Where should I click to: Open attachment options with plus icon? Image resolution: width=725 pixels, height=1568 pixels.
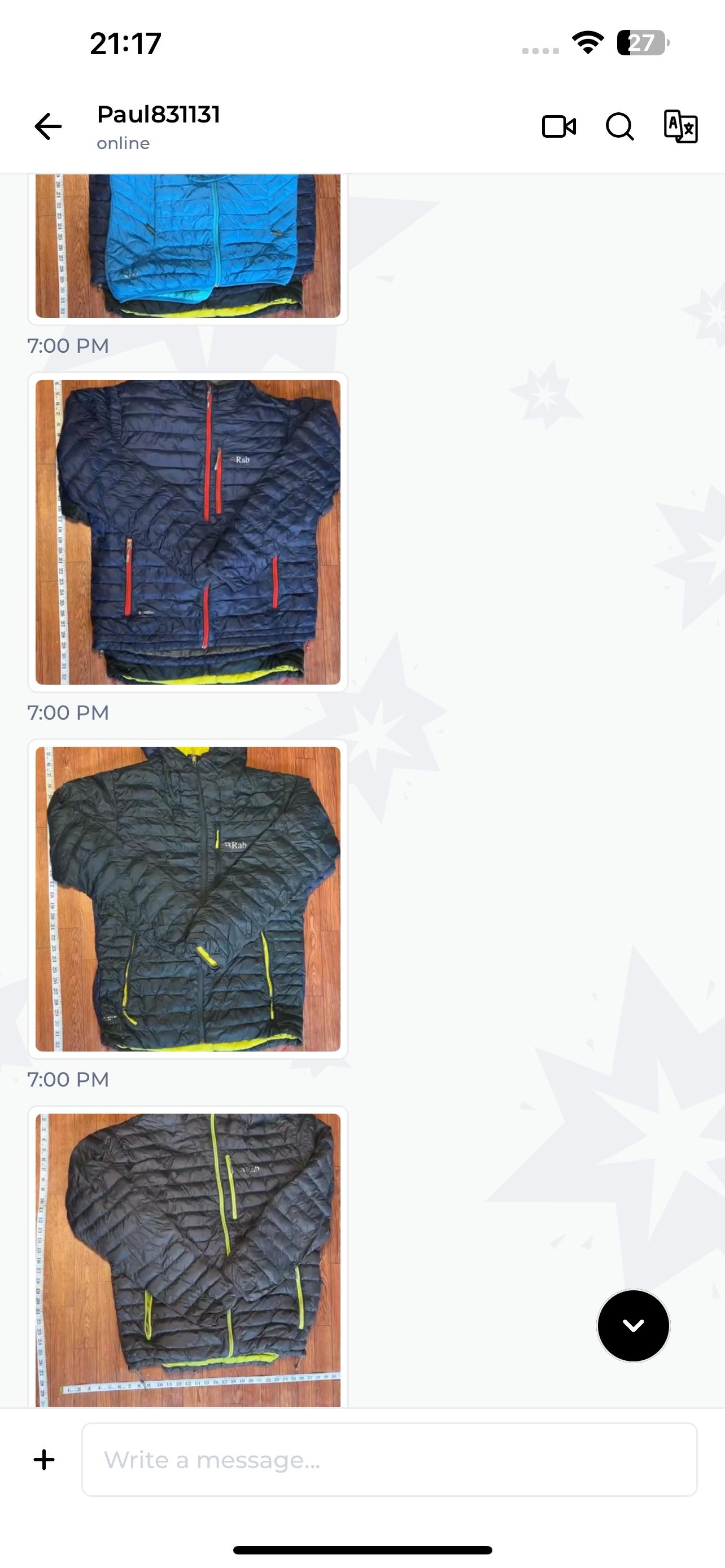pos(44,1460)
